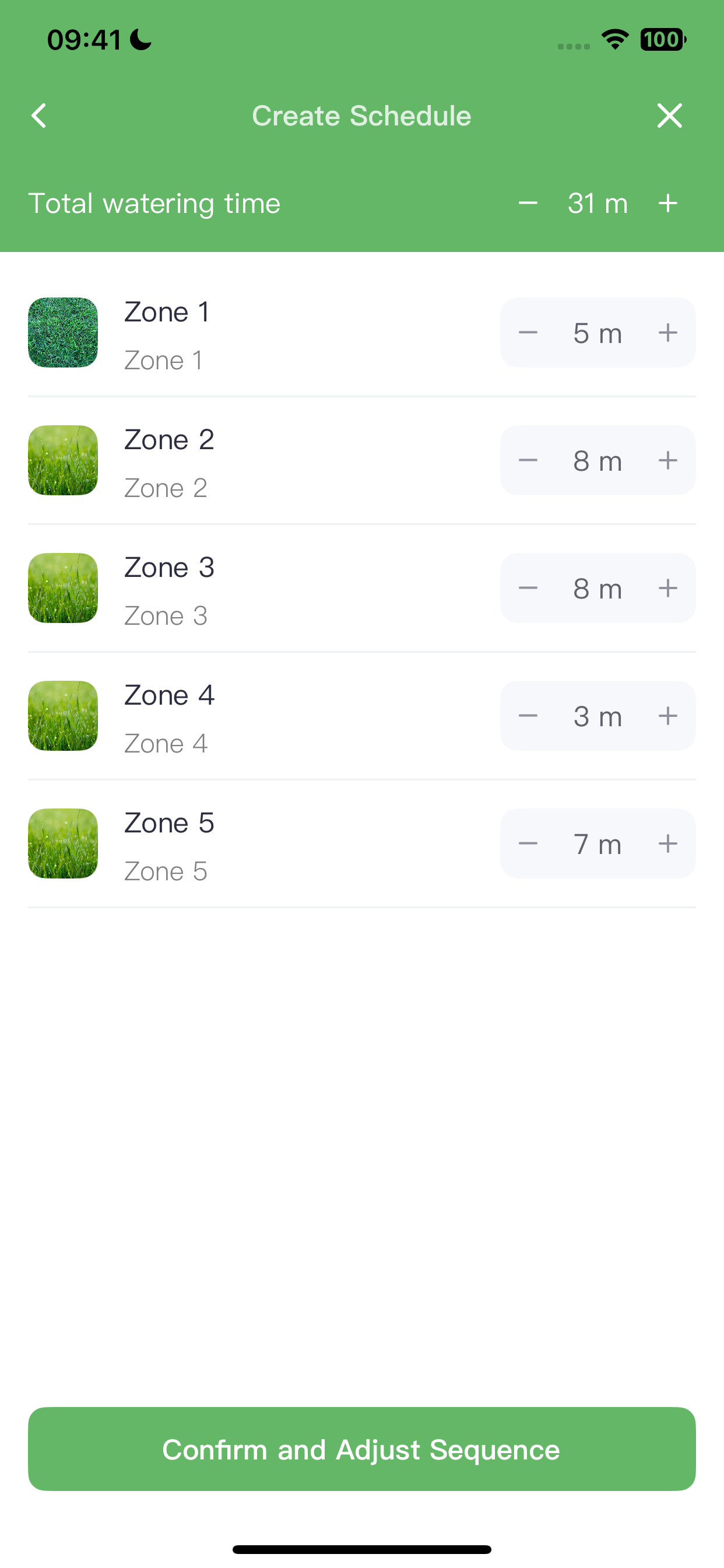Increase the total watering time
Screen dimensions: 724x1568
668,204
